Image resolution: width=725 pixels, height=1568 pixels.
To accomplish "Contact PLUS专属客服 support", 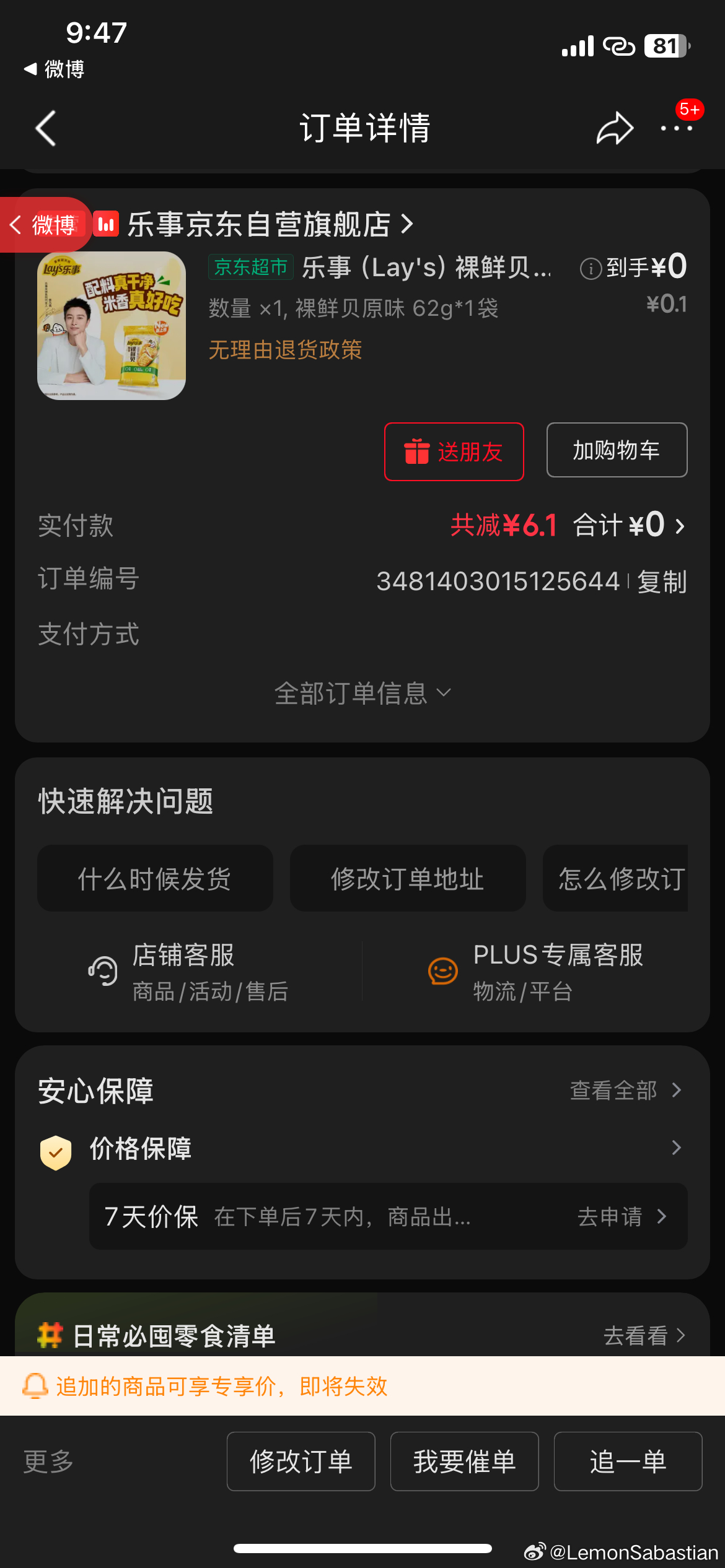I will (x=536, y=971).
